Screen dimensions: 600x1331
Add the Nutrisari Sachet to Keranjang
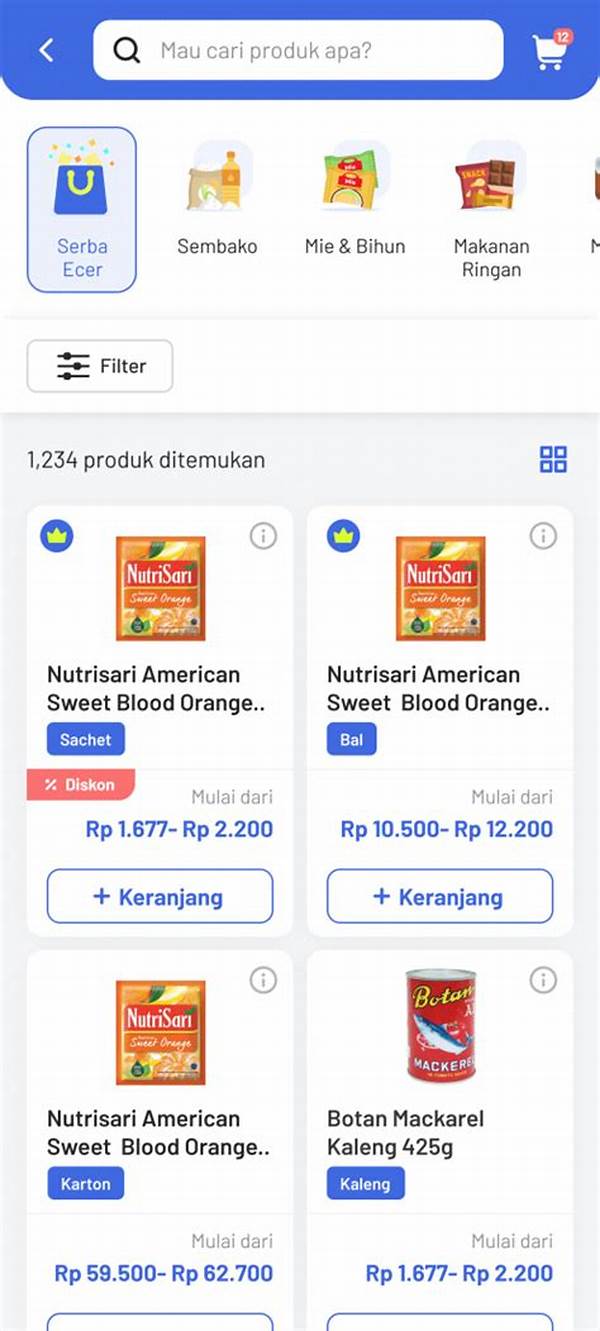(x=160, y=896)
